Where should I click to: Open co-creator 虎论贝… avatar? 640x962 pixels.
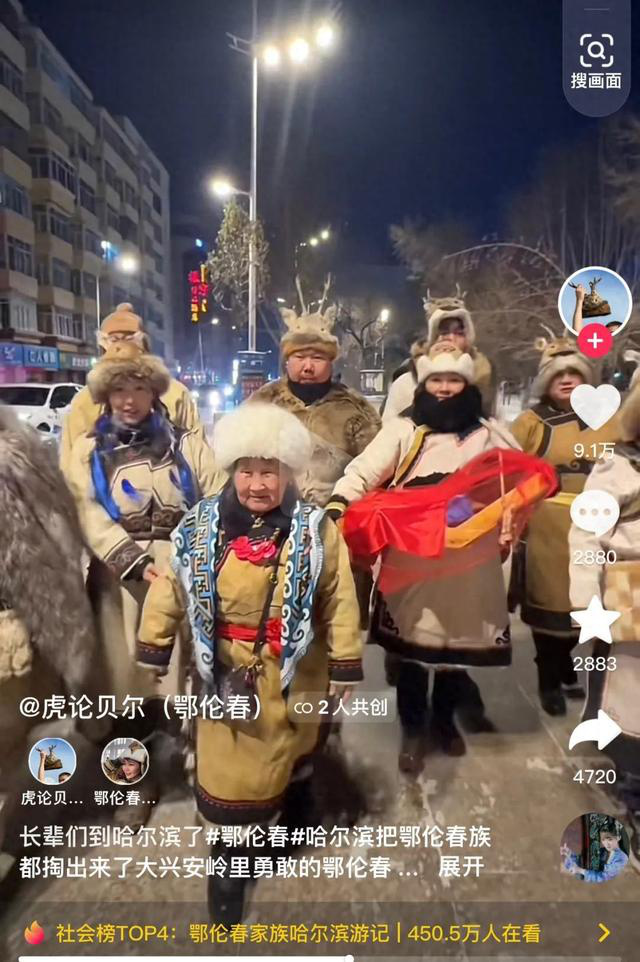click(52, 762)
